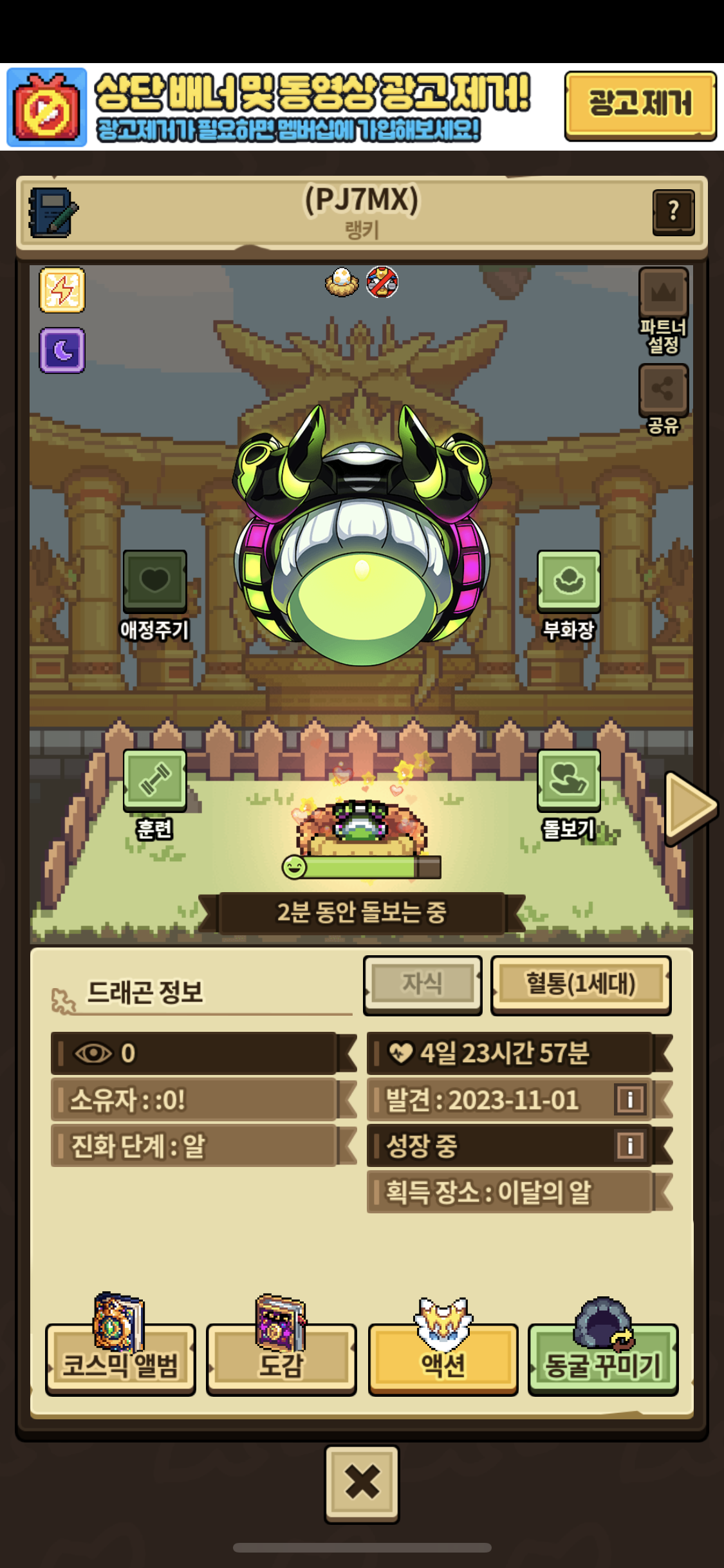Image resolution: width=724 pixels, height=1568 pixels.
Task: Open 동굴 꾸미기 cave decoration
Action: tap(603, 1358)
